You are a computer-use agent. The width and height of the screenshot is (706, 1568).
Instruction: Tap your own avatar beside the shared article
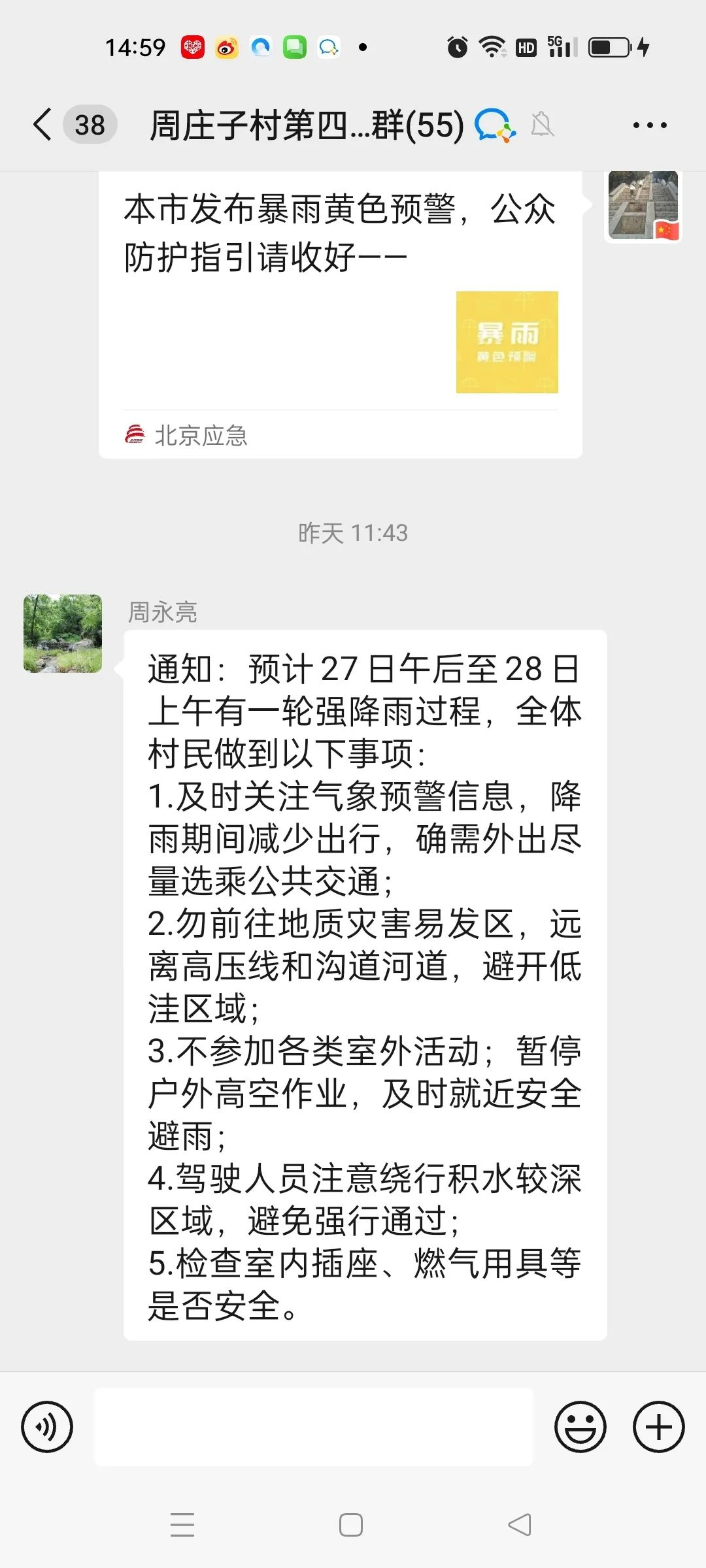pos(643,205)
